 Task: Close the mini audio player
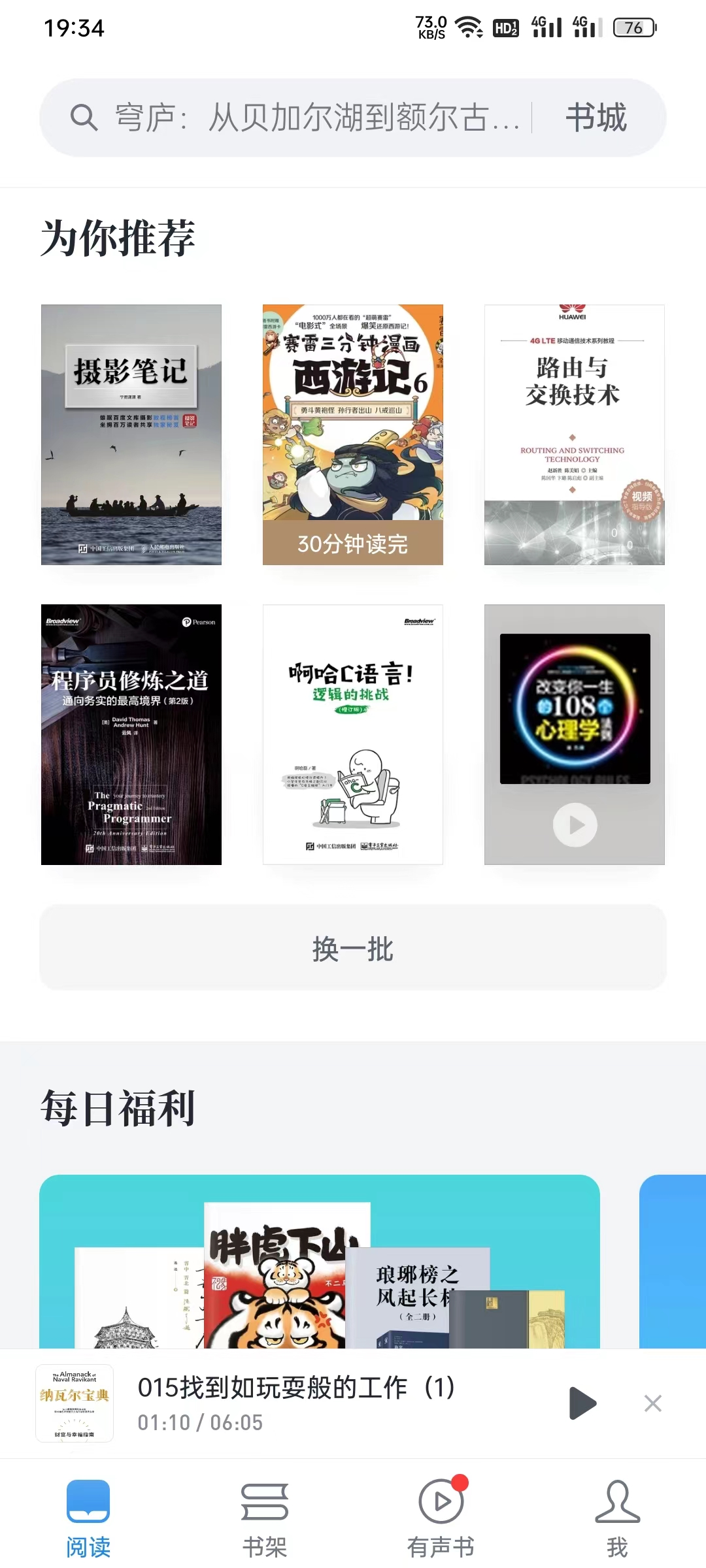tap(652, 1403)
